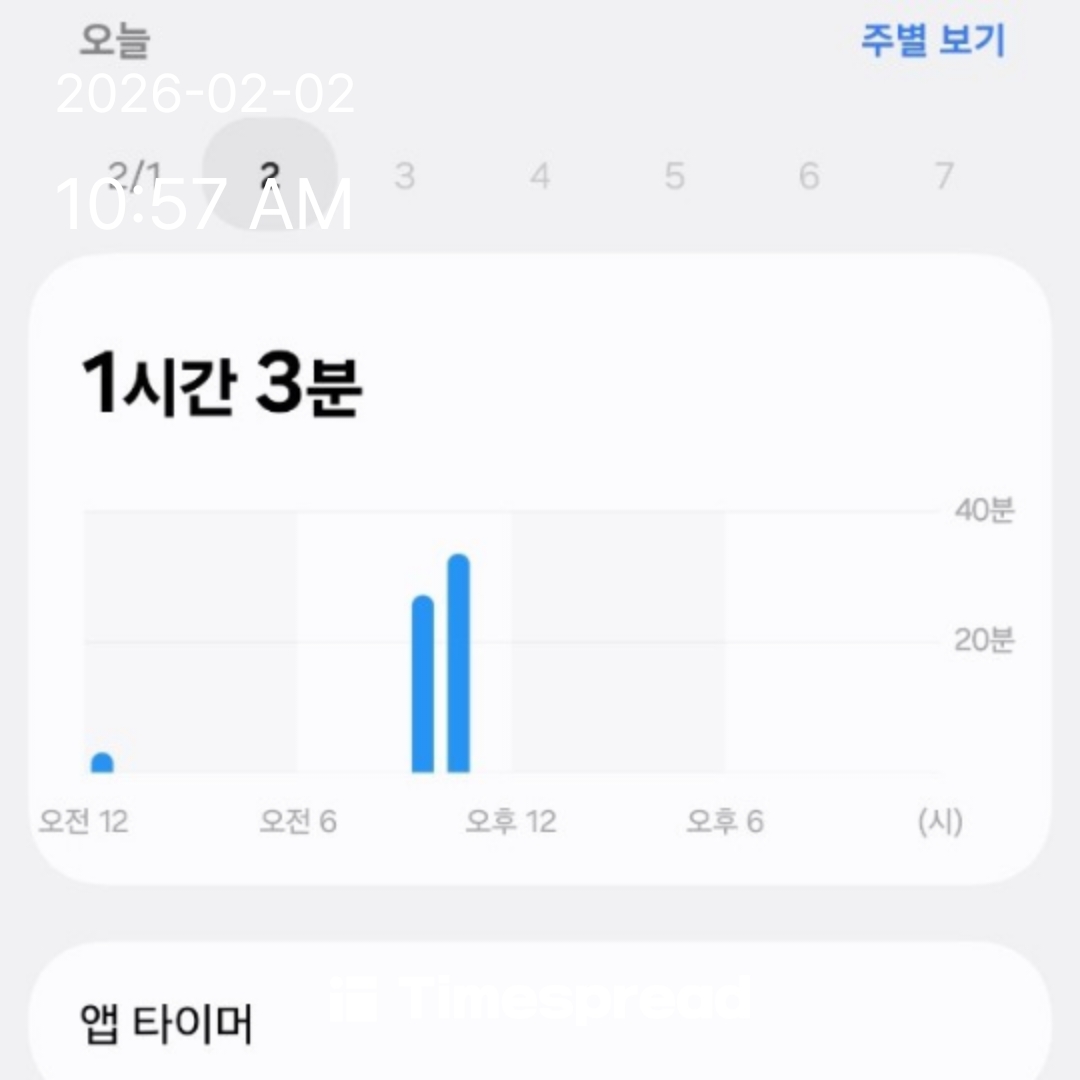The image size is (1080, 1080).
Task: Switch to the weekly view (주별 보기)
Action: 932,42
